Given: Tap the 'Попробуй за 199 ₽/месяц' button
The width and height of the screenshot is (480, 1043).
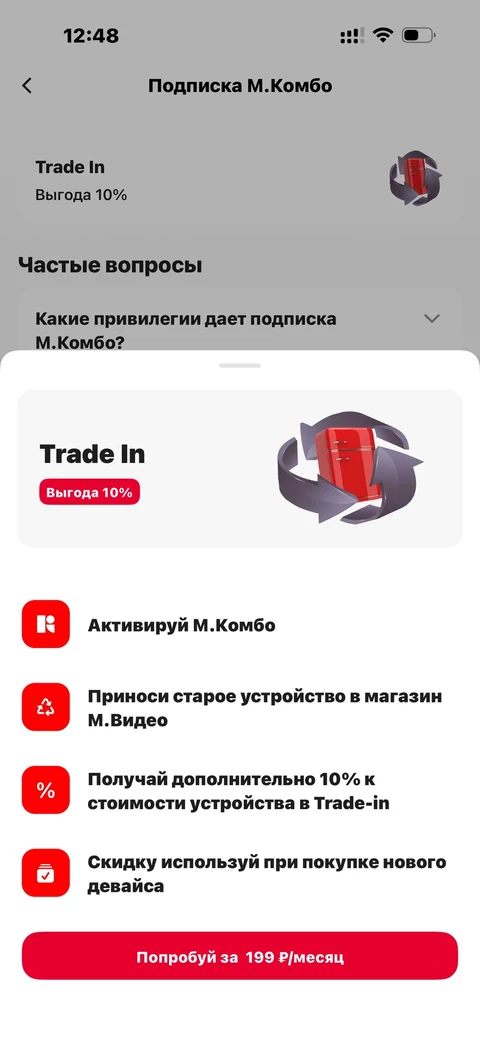Looking at the screenshot, I should (239, 956).
